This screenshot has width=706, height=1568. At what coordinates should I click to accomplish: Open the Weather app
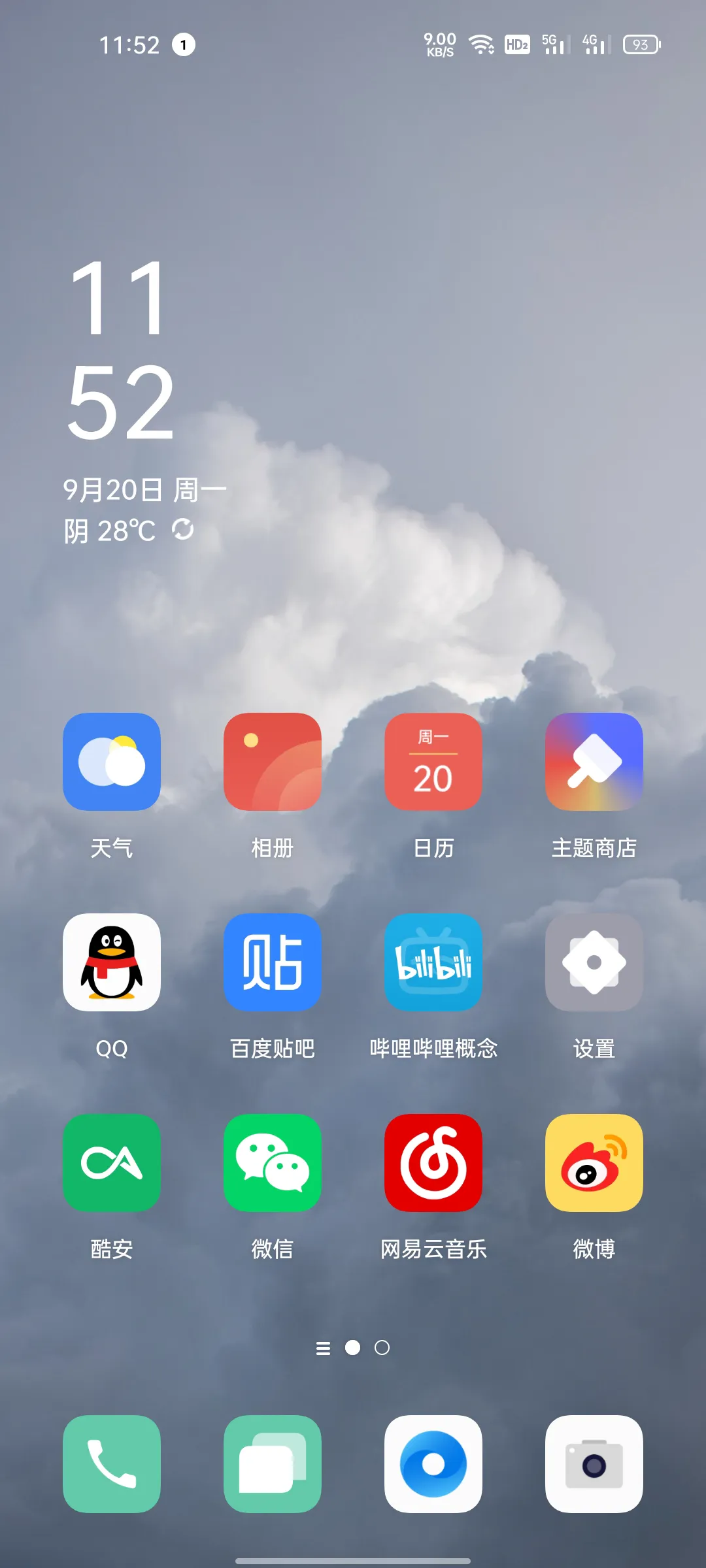click(x=111, y=762)
